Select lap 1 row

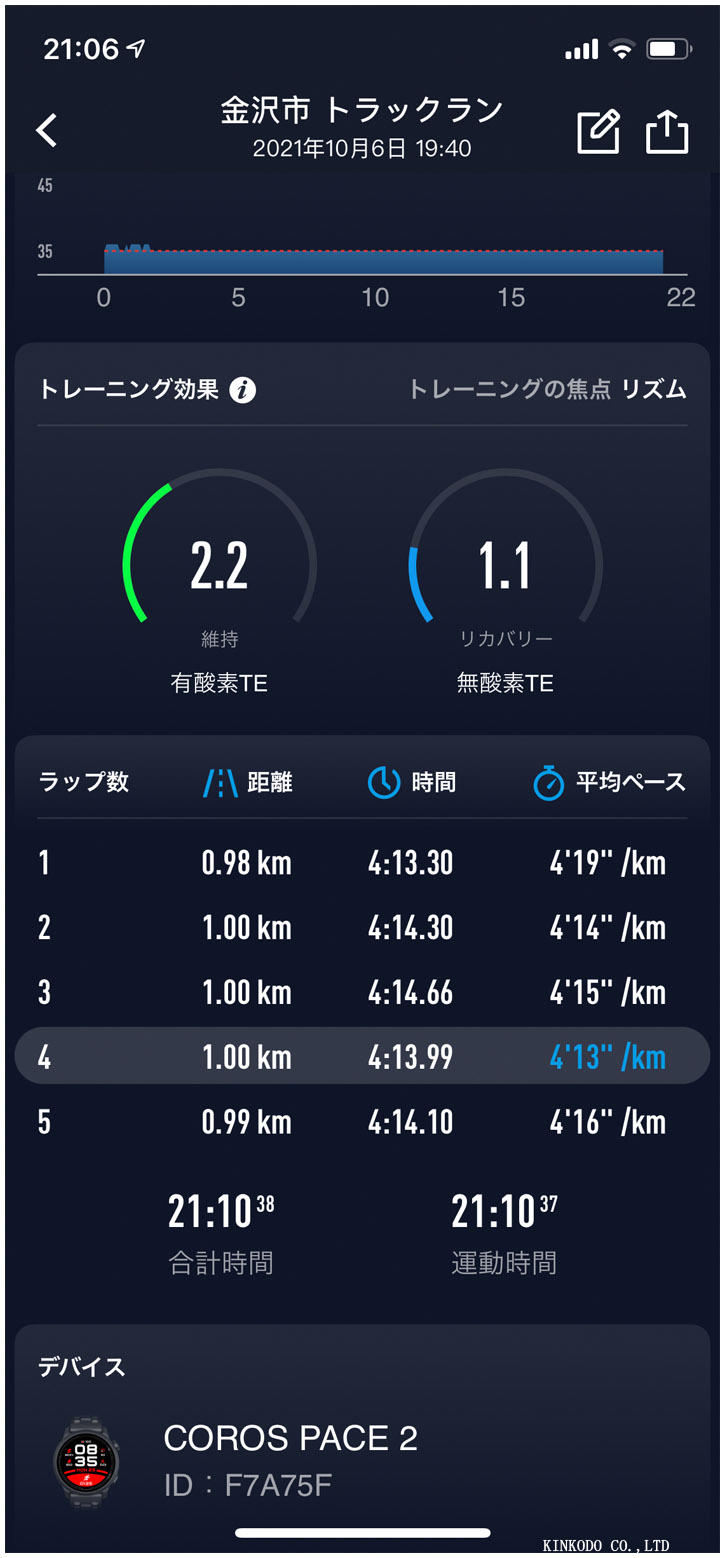coord(362,863)
